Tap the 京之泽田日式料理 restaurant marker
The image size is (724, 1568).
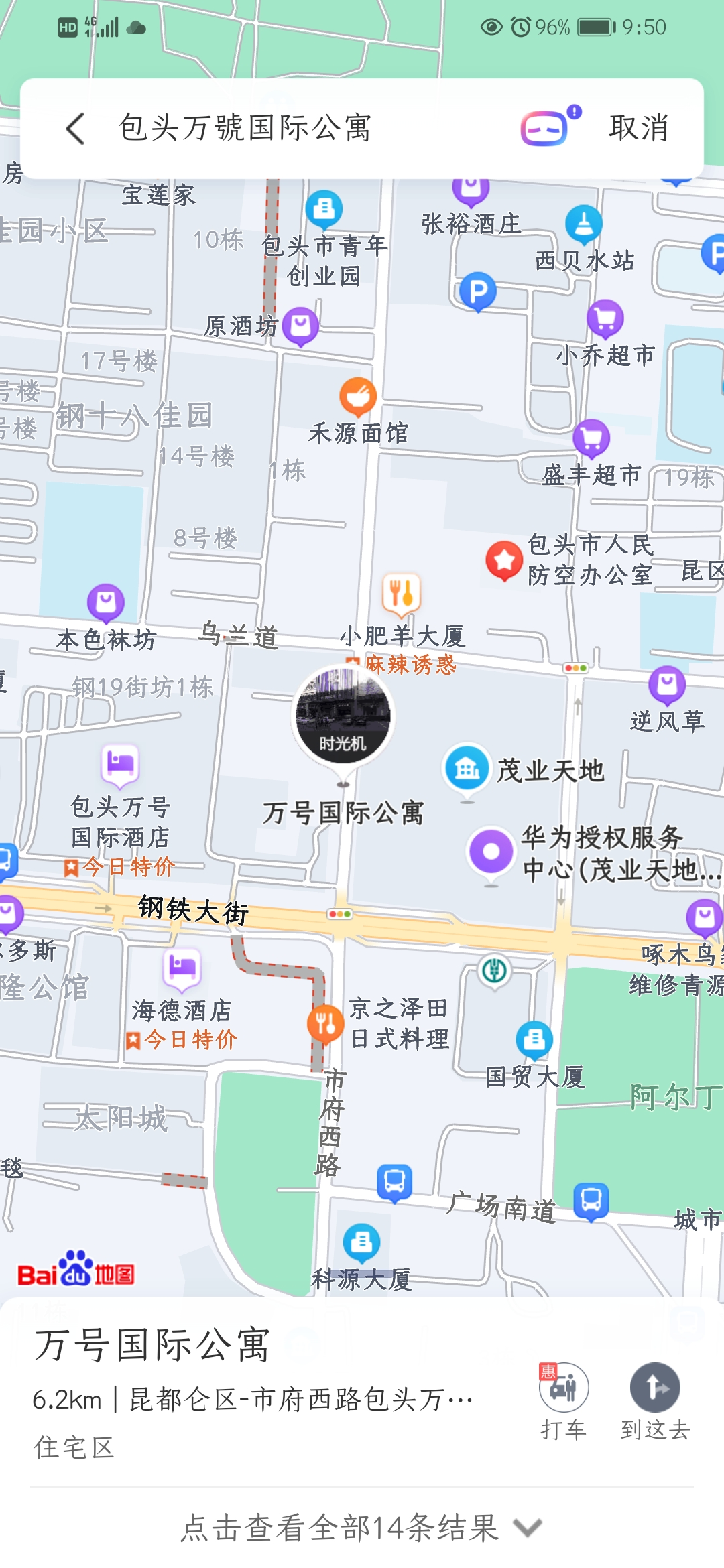click(326, 1023)
